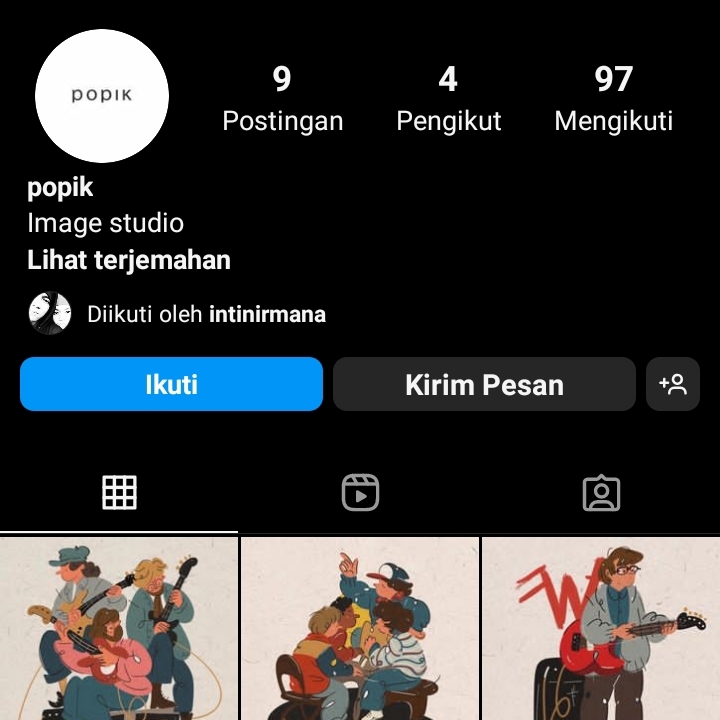Follow popik with the Ikuti button
Screen dimensions: 720x720
click(171, 385)
